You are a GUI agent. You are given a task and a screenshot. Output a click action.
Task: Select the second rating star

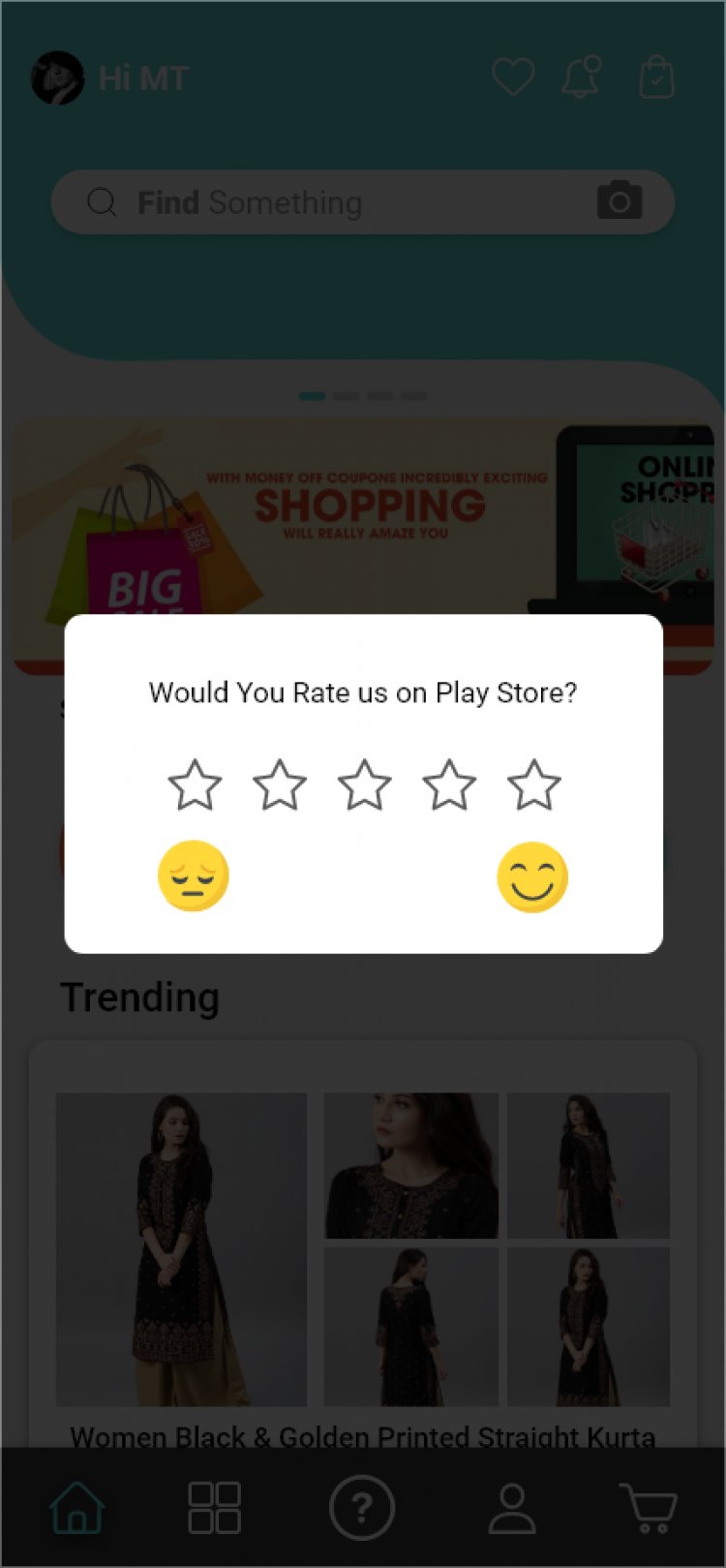280,784
